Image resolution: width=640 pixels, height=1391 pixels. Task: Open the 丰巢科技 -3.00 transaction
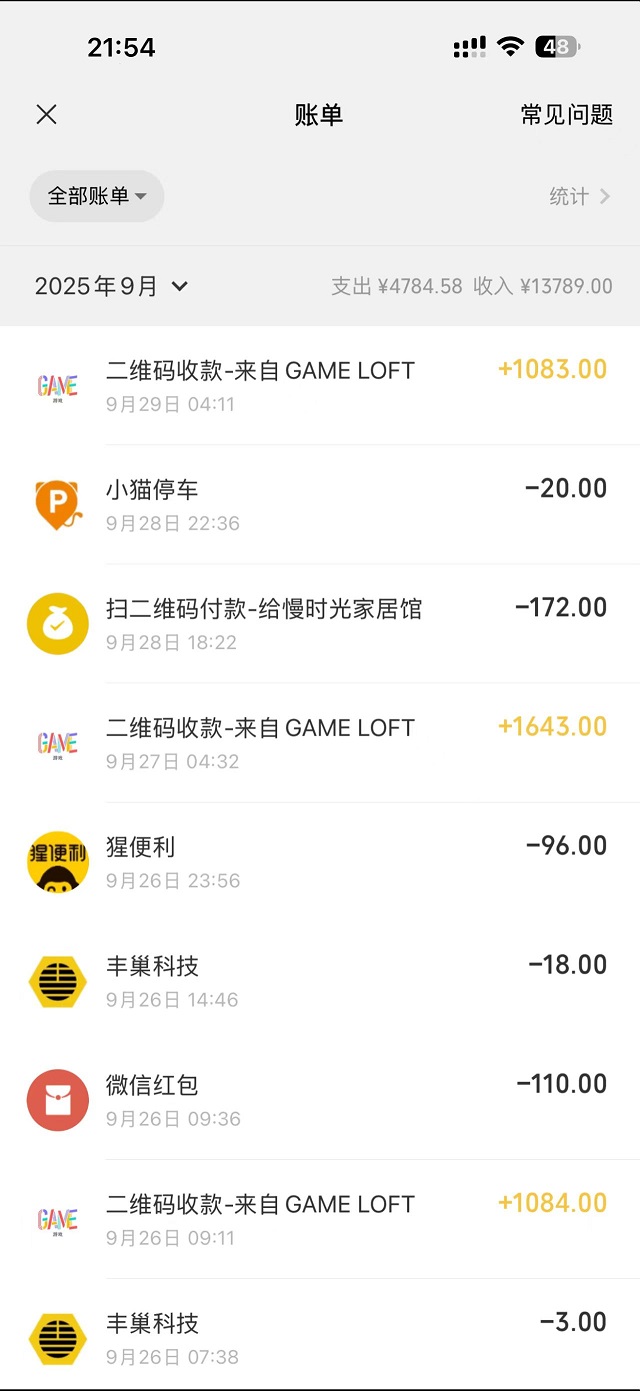click(x=320, y=1337)
